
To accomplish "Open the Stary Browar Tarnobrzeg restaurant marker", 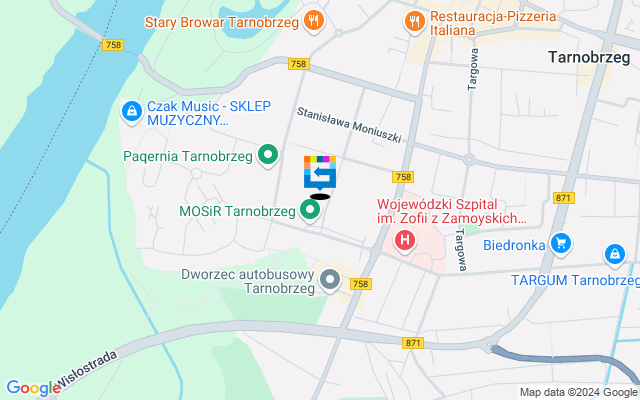I will 314,20.
